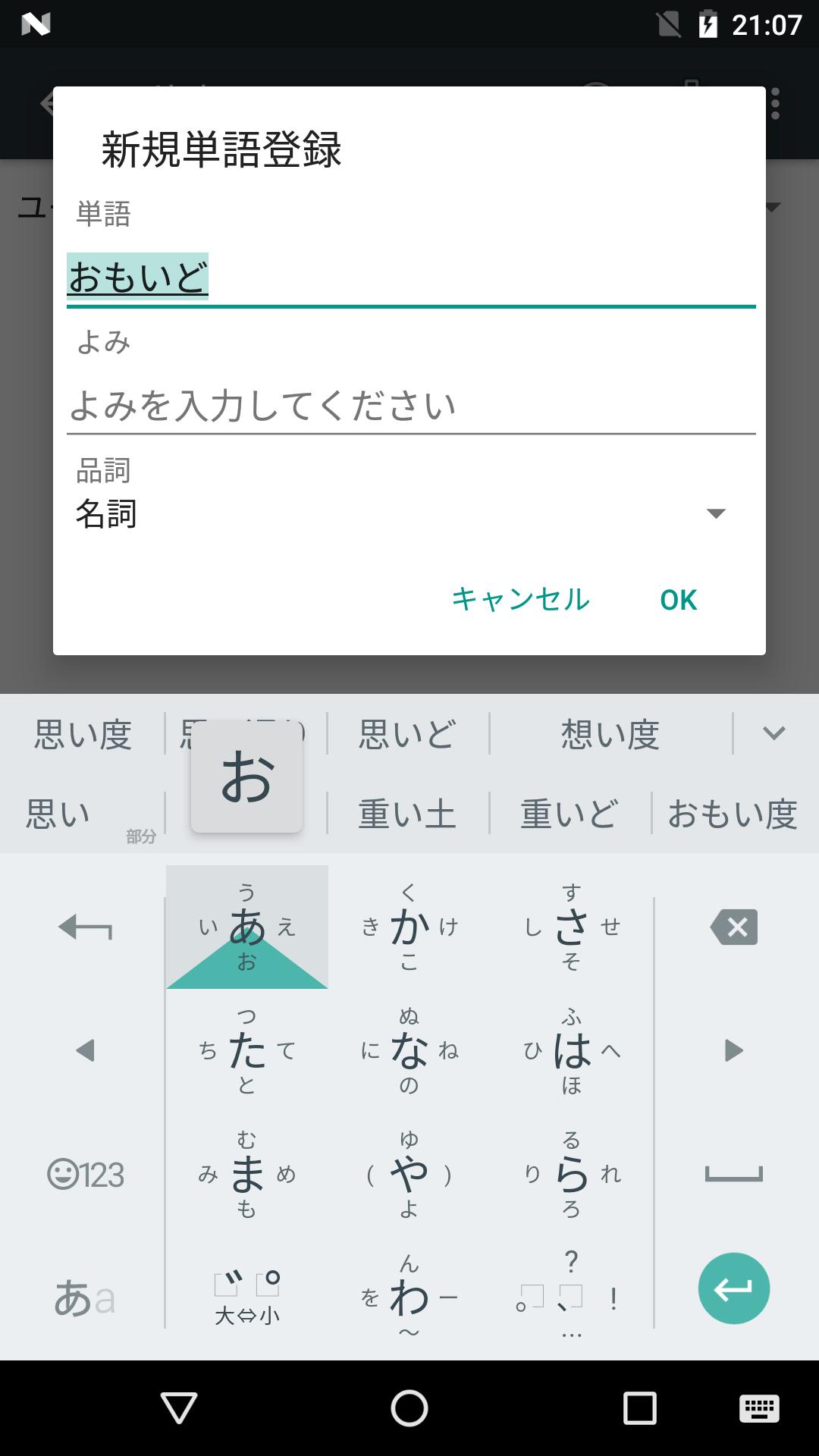Tap the 単語 word field containing おもいど

pyautogui.click(x=409, y=277)
